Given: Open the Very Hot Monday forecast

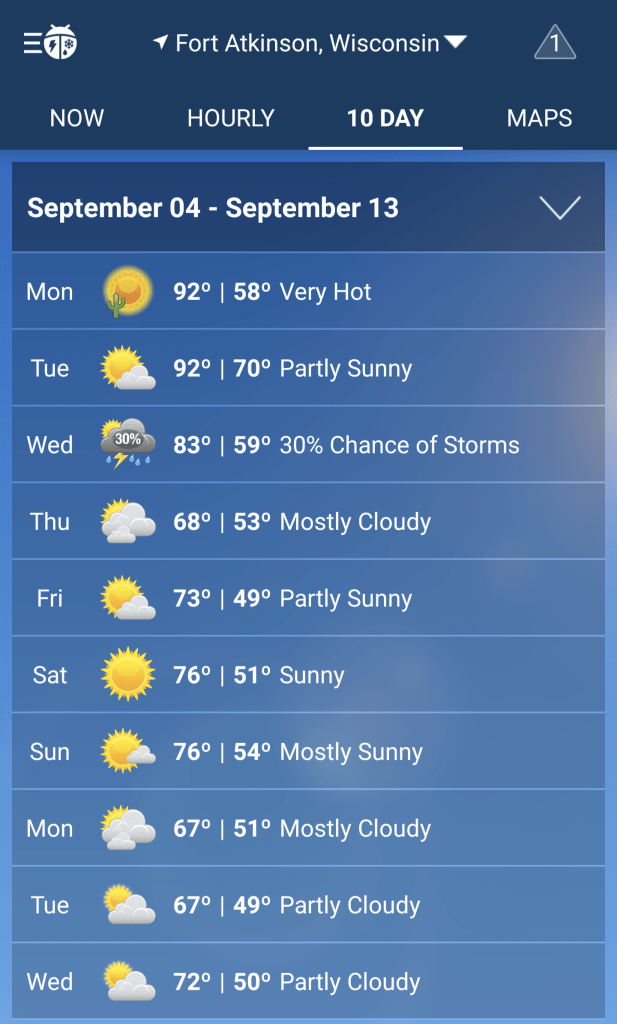Looking at the screenshot, I should click(308, 292).
